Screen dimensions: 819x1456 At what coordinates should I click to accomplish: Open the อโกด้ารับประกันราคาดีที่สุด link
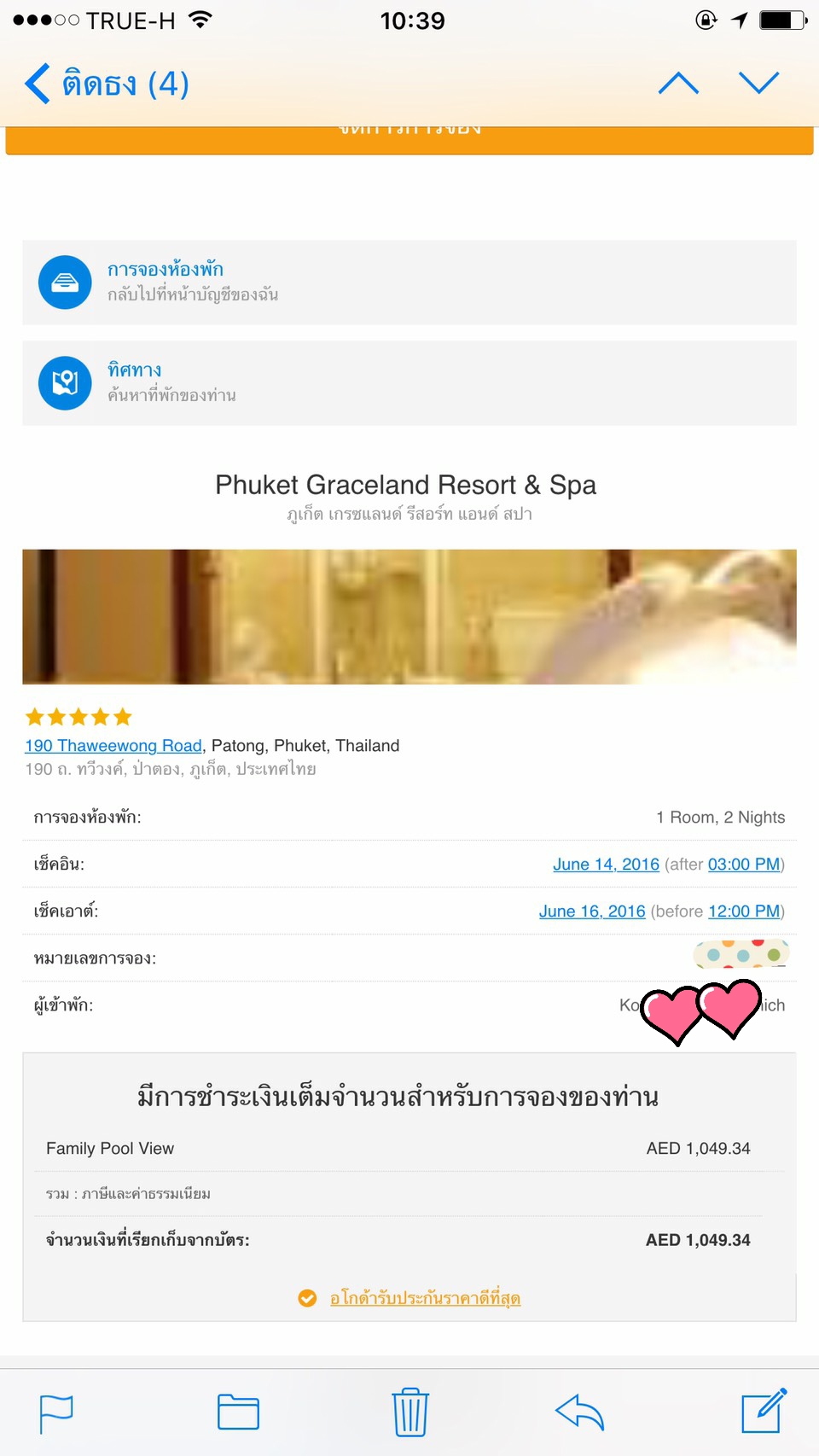(x=425, y=1298)
